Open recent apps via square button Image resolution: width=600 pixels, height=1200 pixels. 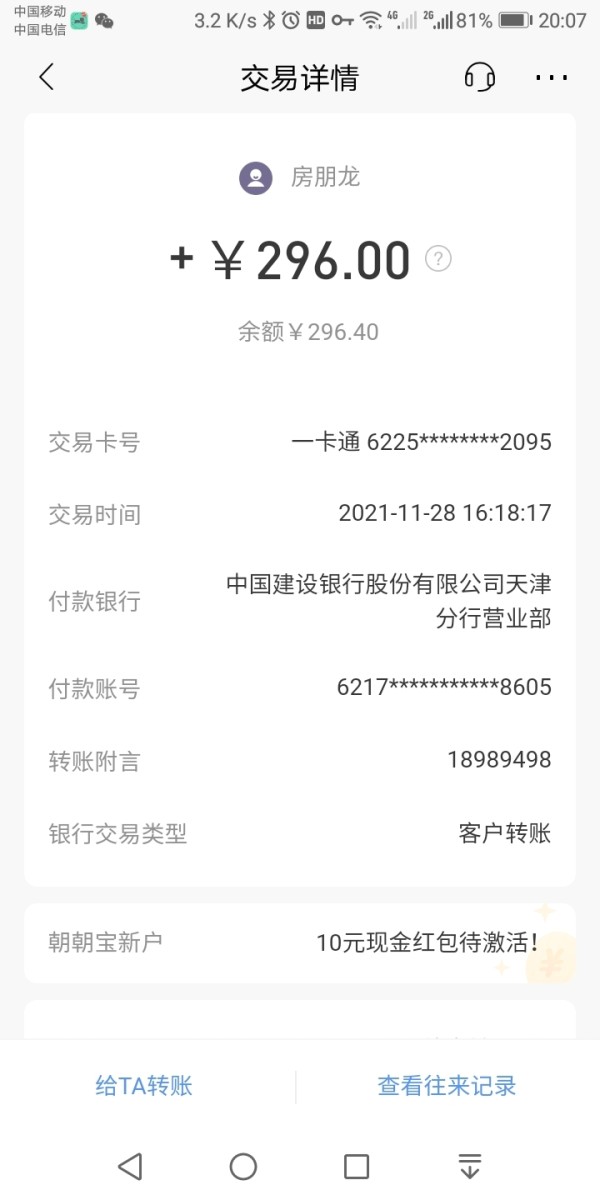click(x=356, y=1166)
